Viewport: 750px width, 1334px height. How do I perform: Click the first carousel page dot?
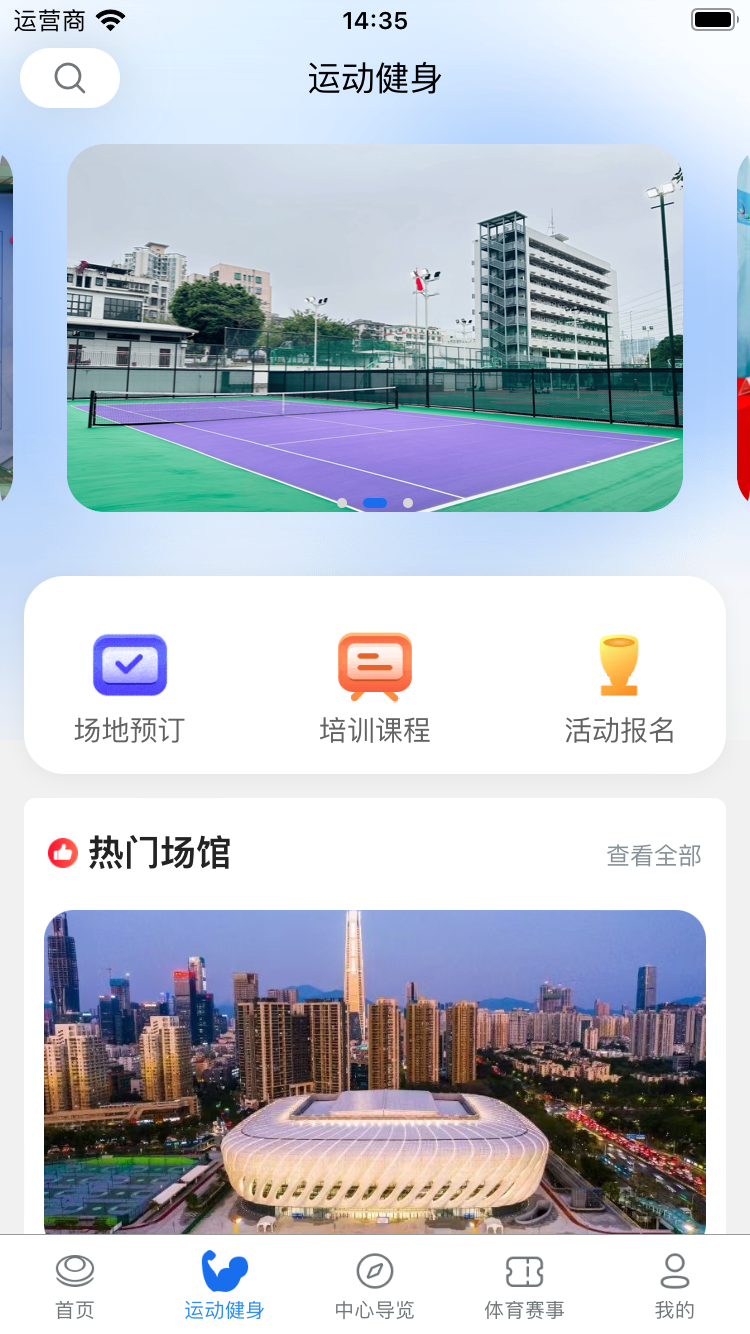pos(342,503)
